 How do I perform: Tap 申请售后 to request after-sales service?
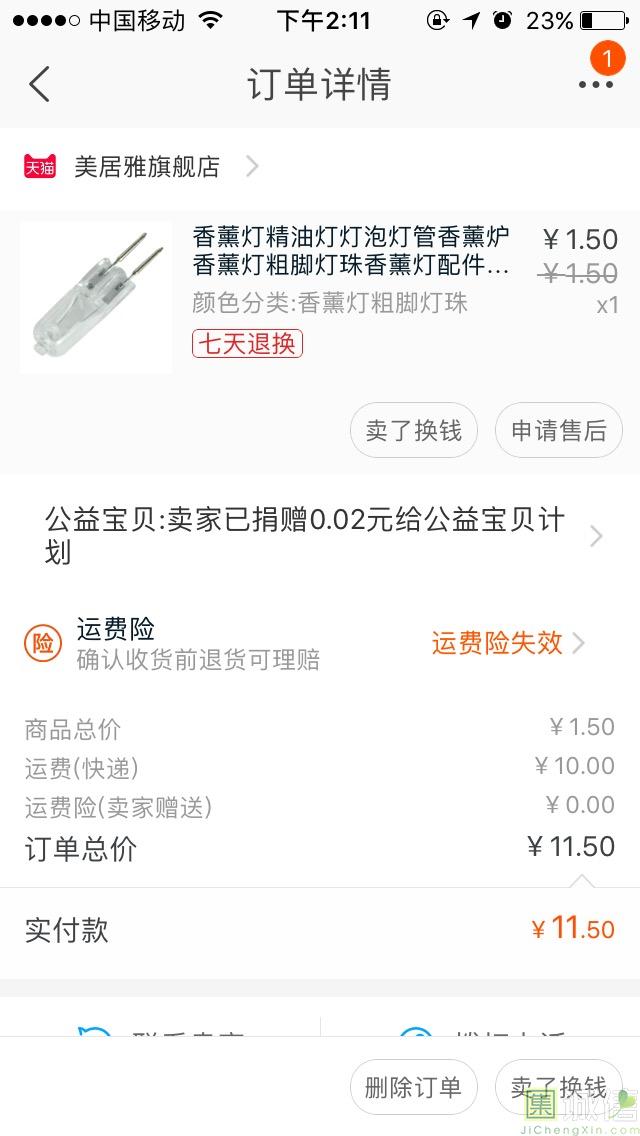pos(558,431)
